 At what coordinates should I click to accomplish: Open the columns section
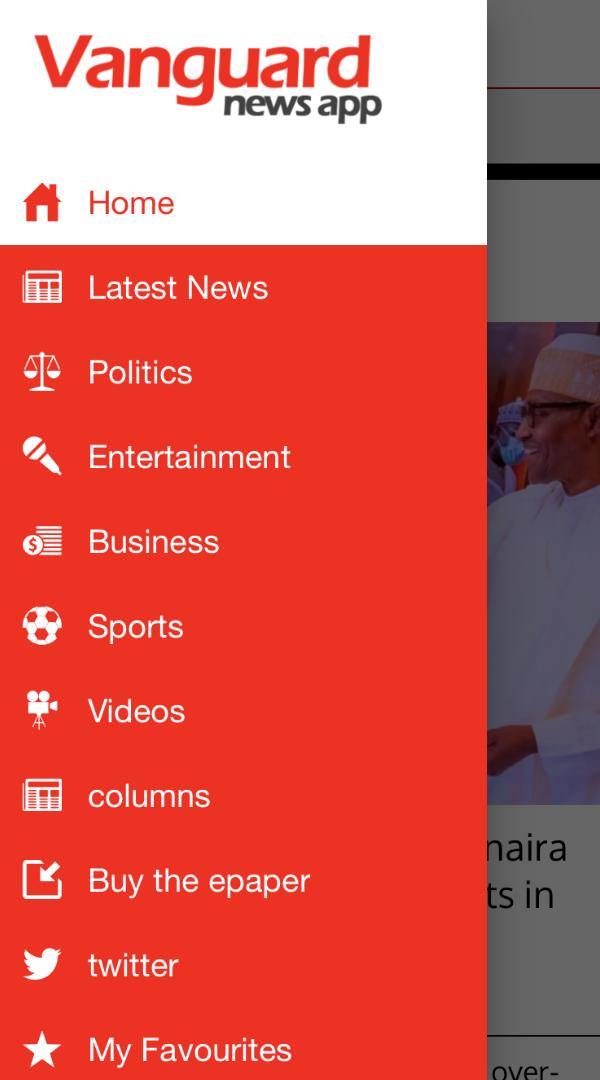pos(148,796)
